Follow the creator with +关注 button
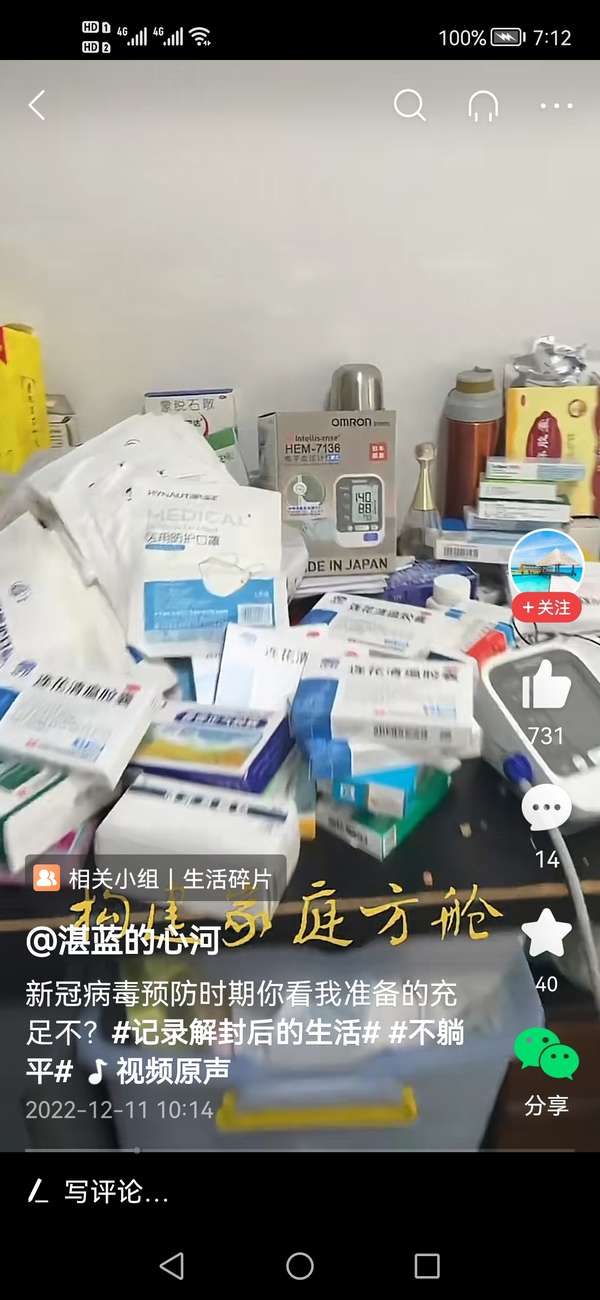 click(546, 607)
